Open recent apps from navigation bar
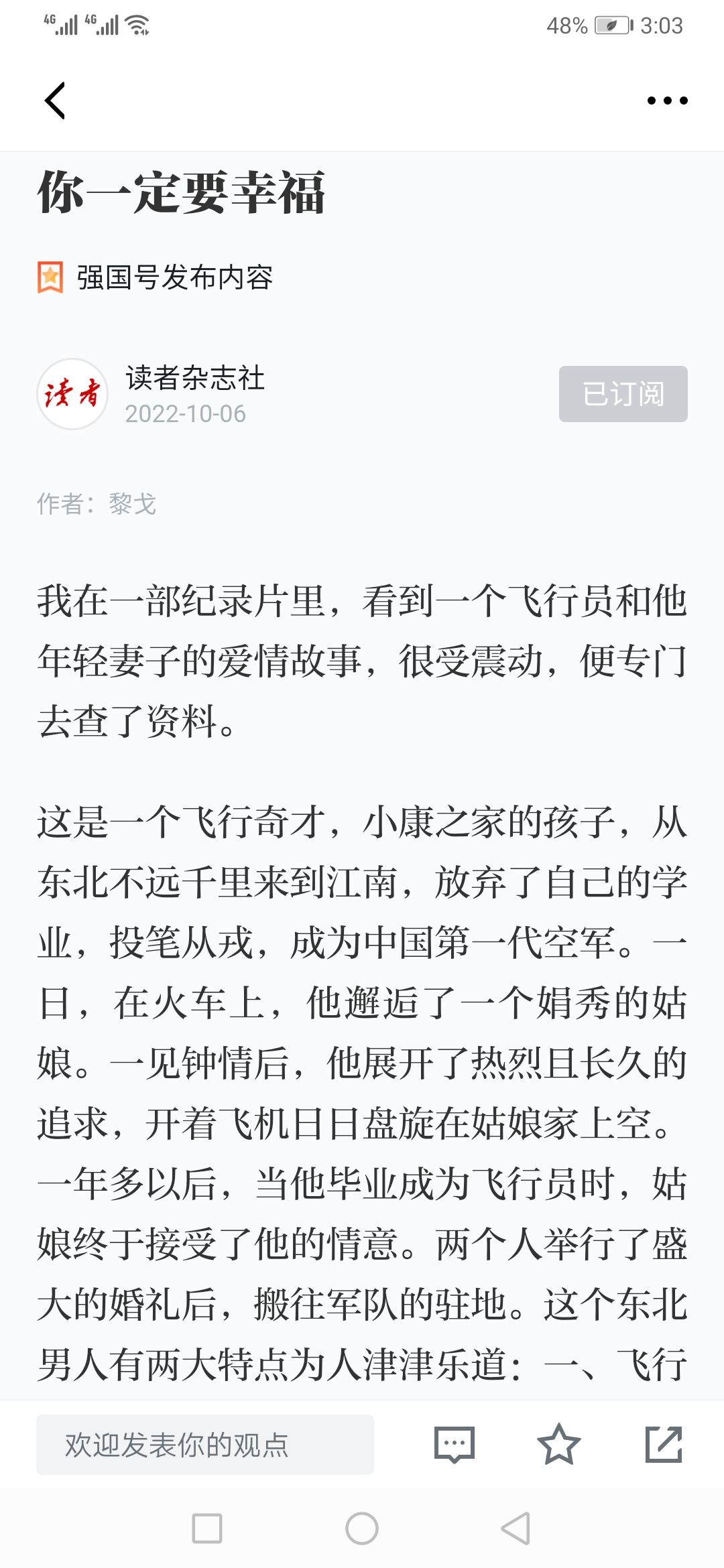The width and height of the screenshot is (724, 1568). (207, 1528)
